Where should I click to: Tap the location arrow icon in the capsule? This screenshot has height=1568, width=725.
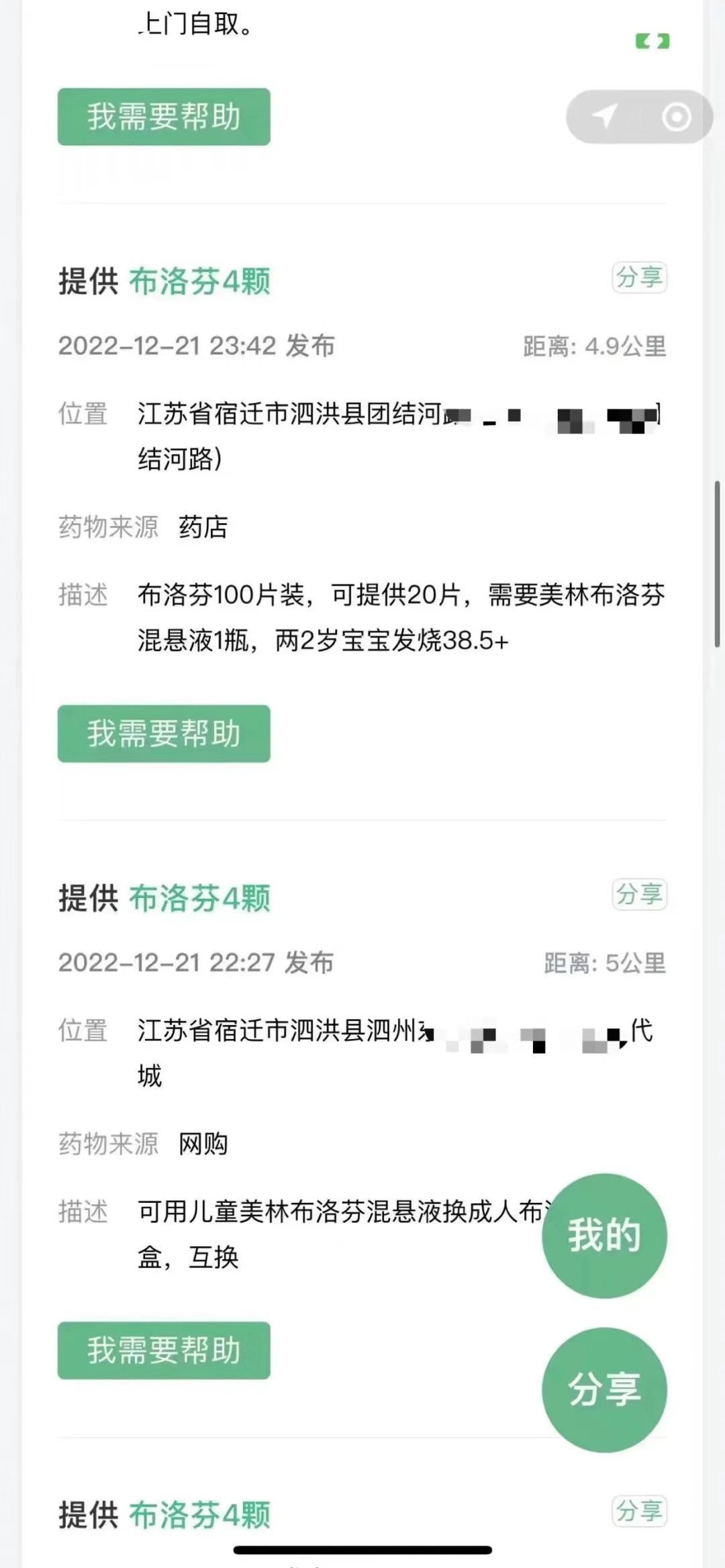point(604,117)
